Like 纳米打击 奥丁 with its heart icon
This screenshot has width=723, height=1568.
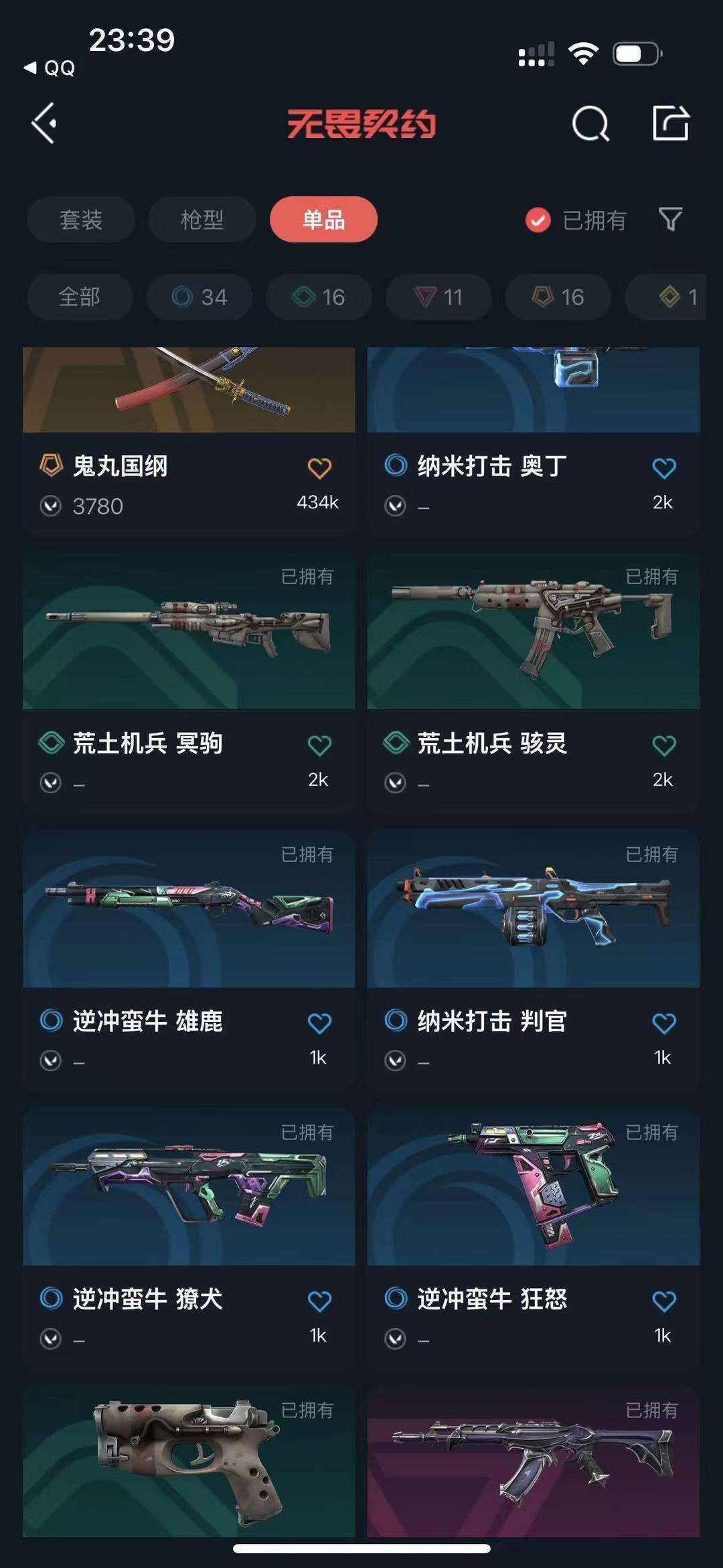click(664, 468)
